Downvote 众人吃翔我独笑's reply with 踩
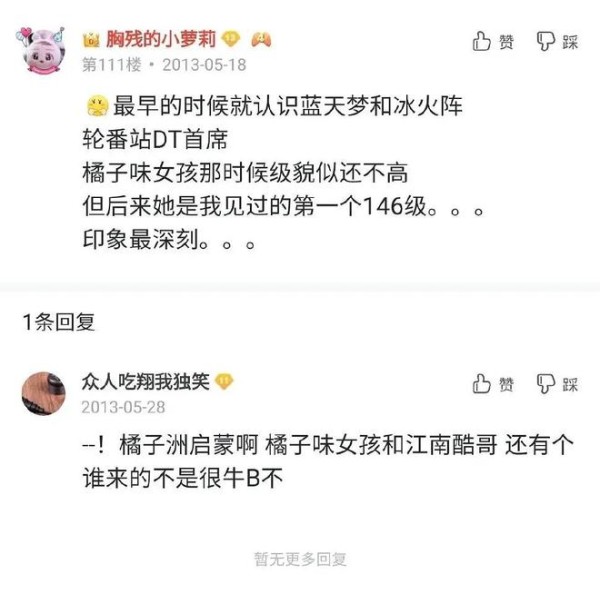The height and width of the screenshot is (594, 600). click(x=557, y=384)
